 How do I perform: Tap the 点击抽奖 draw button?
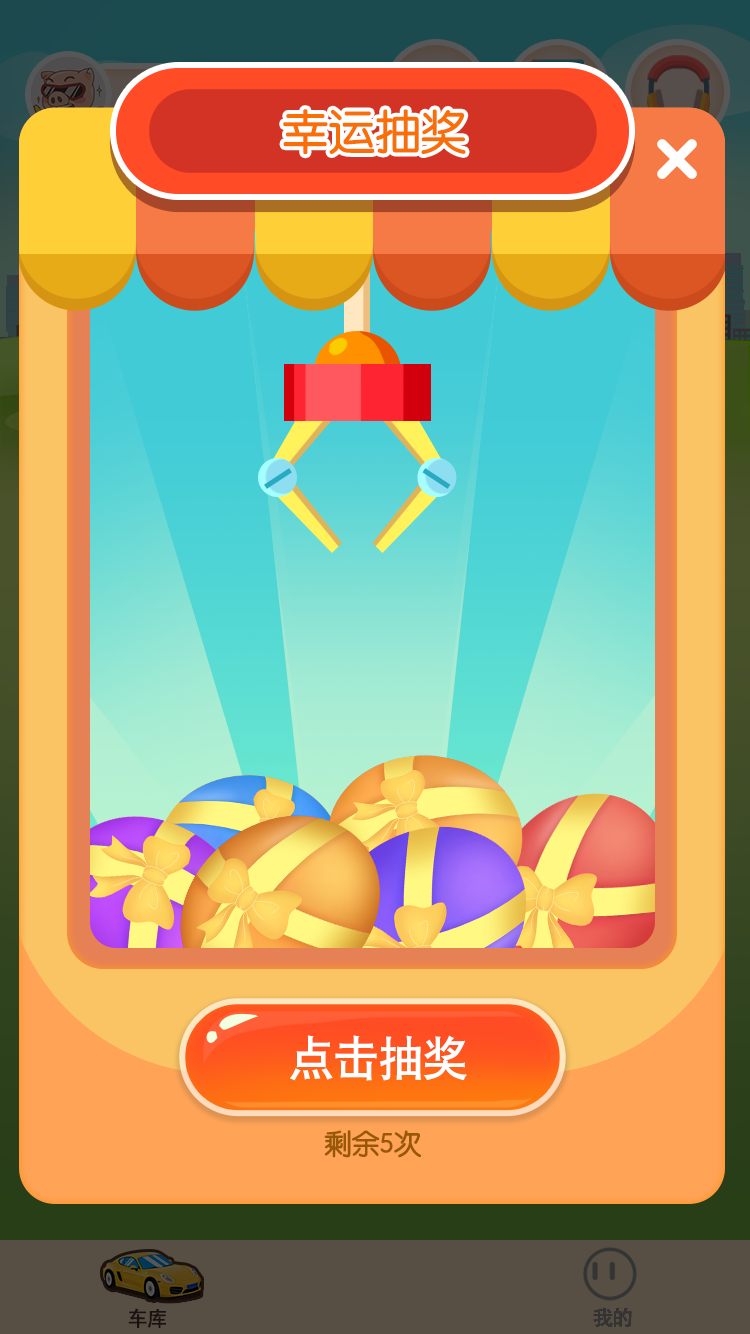click(373, 1057)
